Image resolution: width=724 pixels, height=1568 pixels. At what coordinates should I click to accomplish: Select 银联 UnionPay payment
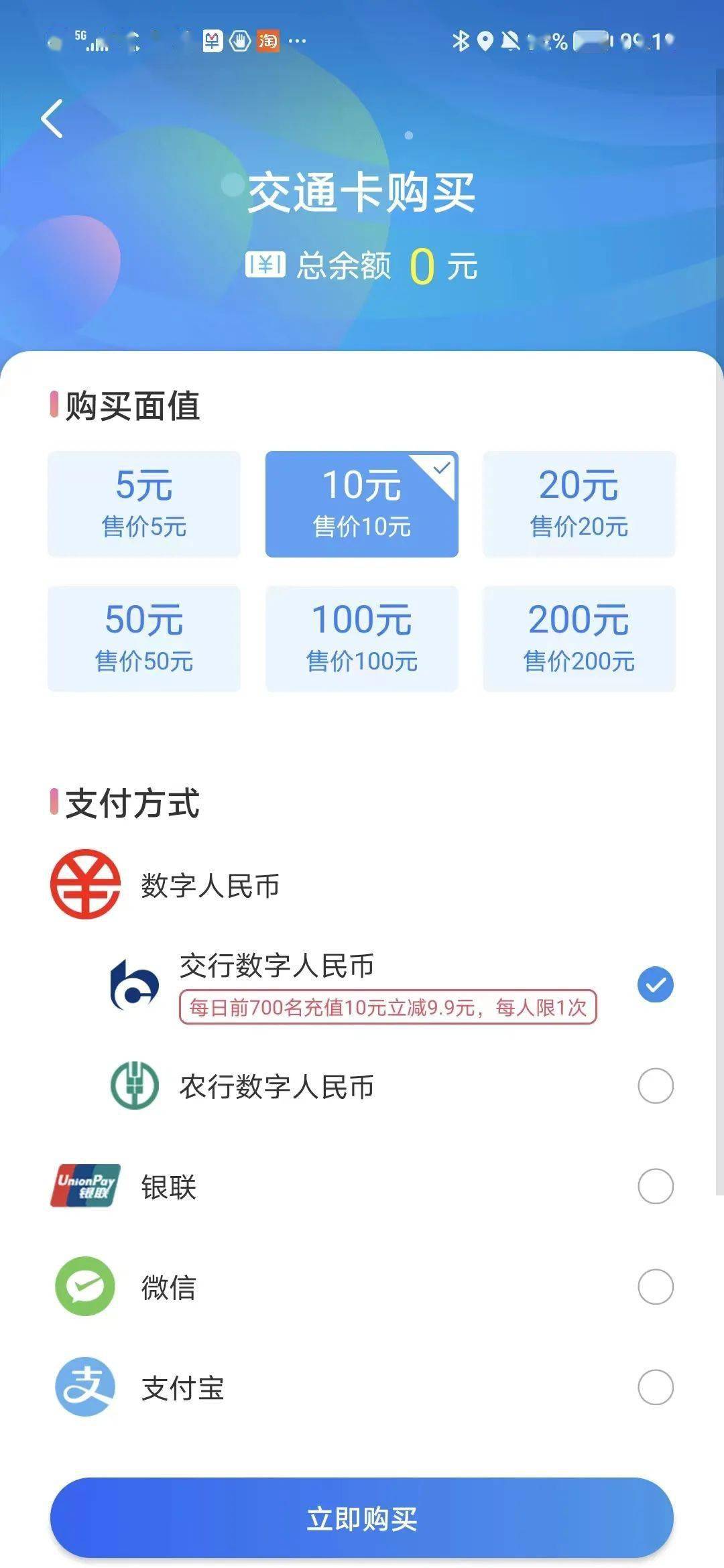(x=655, y=1186)
